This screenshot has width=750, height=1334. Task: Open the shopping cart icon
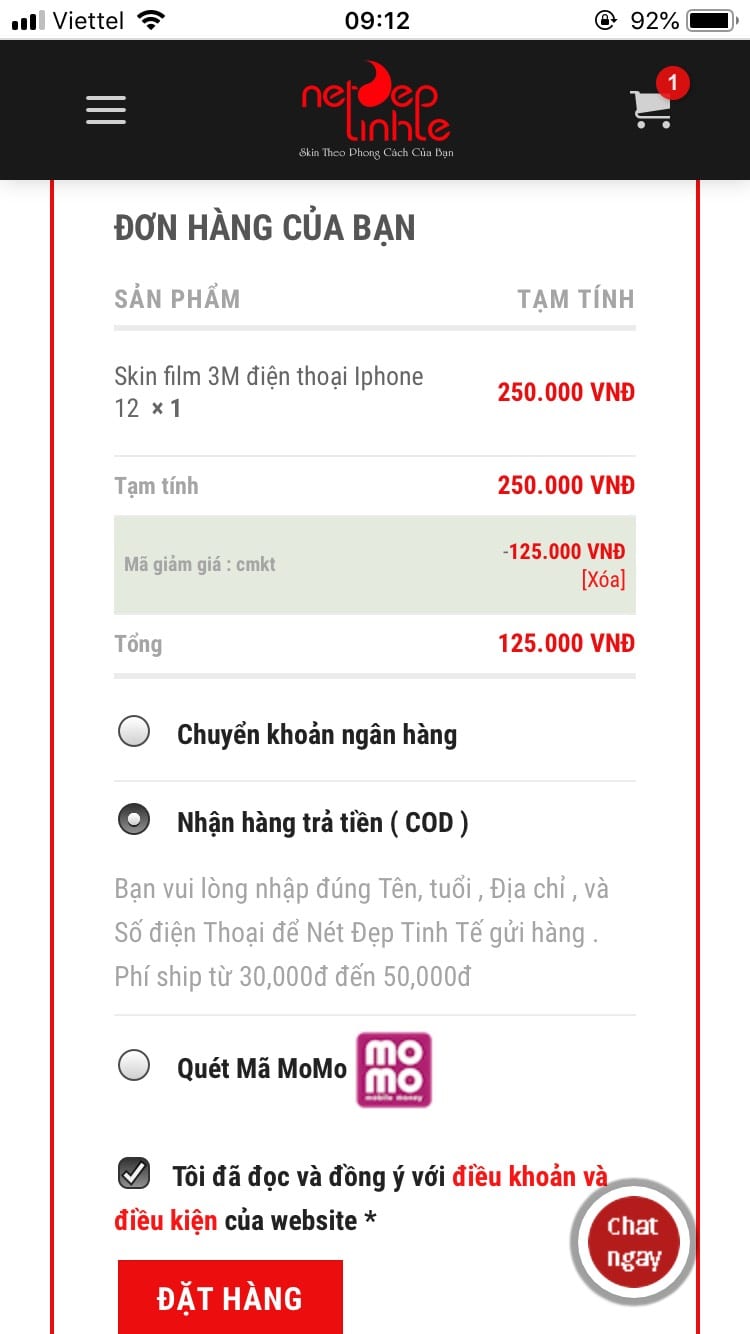[x=651, y=112]
